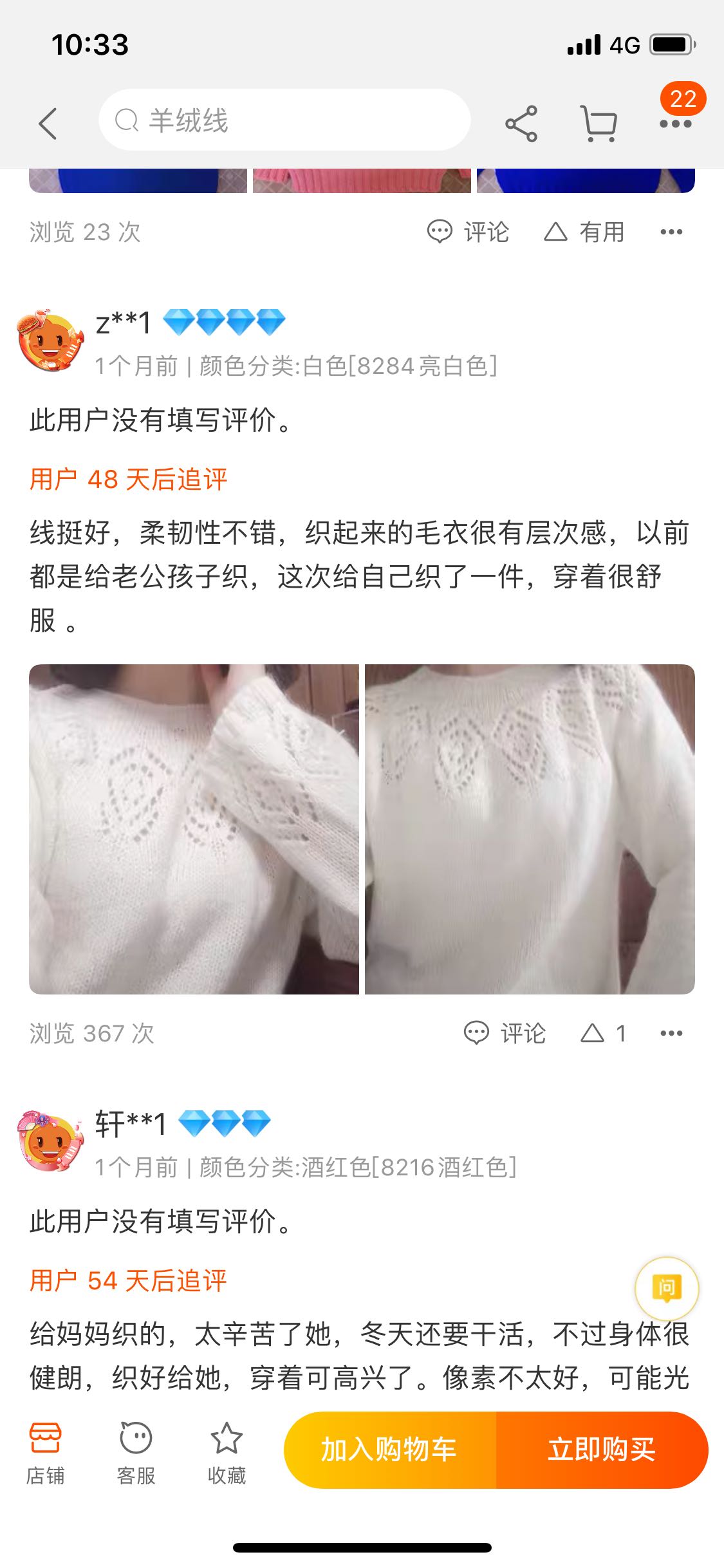Open more options for the 23-view review
The height and width of the screenshot is (1568, 724).
click(x=671, y=232)
